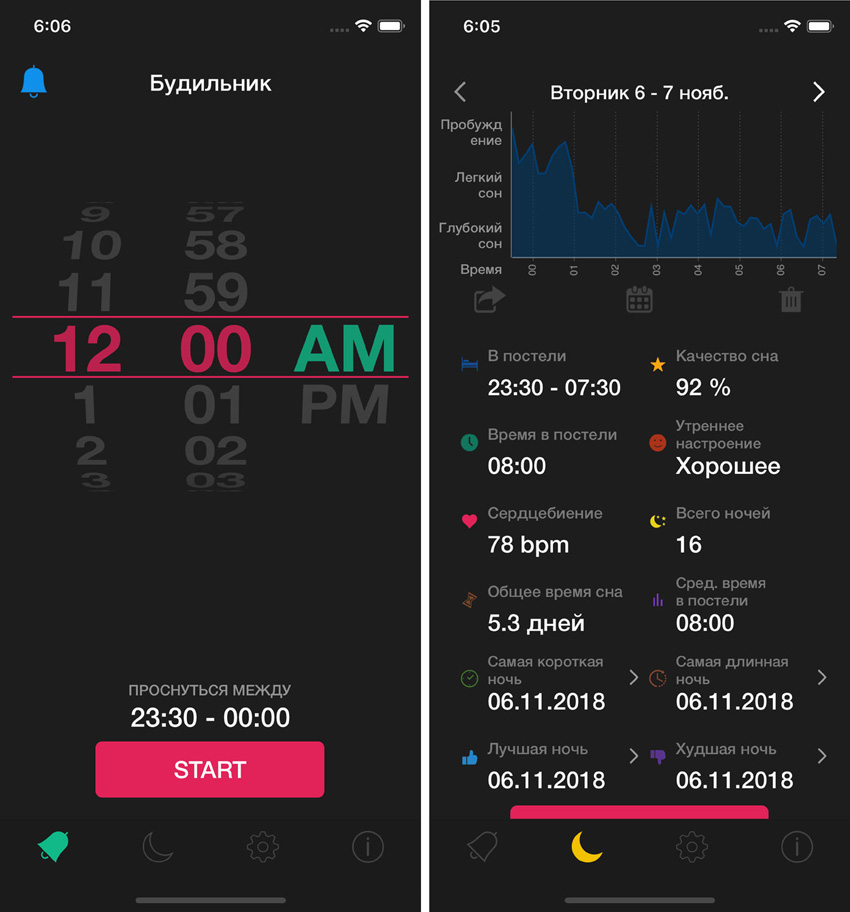
Task: Open settings gear tab on the alarm screen
Action: [x=262, y=848]
